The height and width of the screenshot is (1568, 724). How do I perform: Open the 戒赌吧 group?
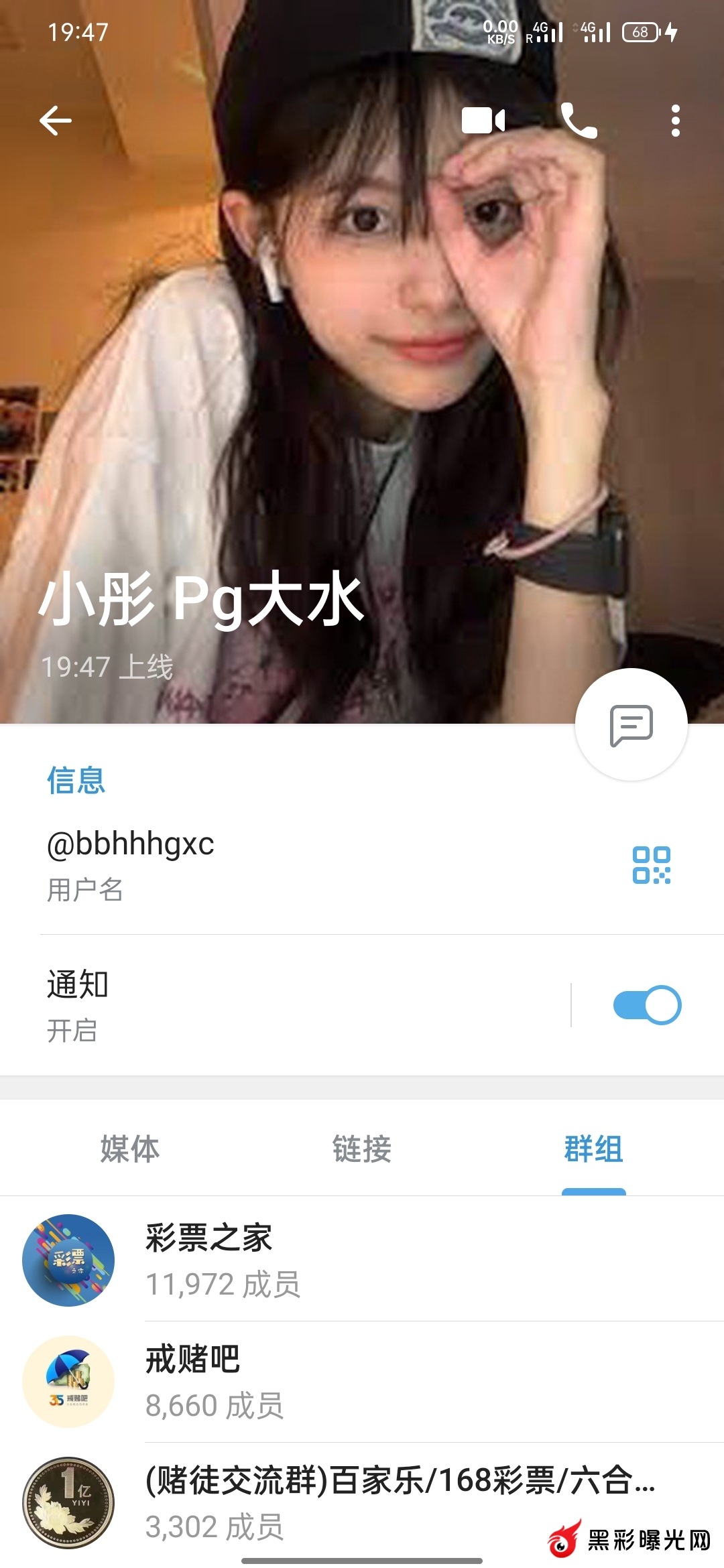click(x=362, y=1382)
